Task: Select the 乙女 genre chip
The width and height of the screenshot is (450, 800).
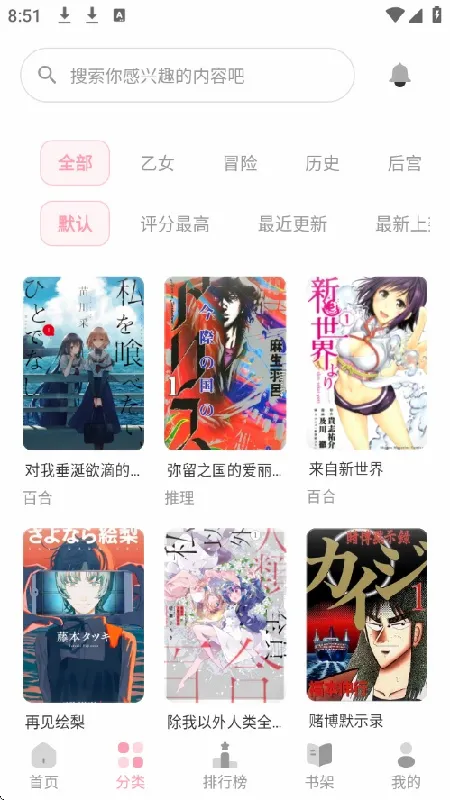Action: coord(157,163)
